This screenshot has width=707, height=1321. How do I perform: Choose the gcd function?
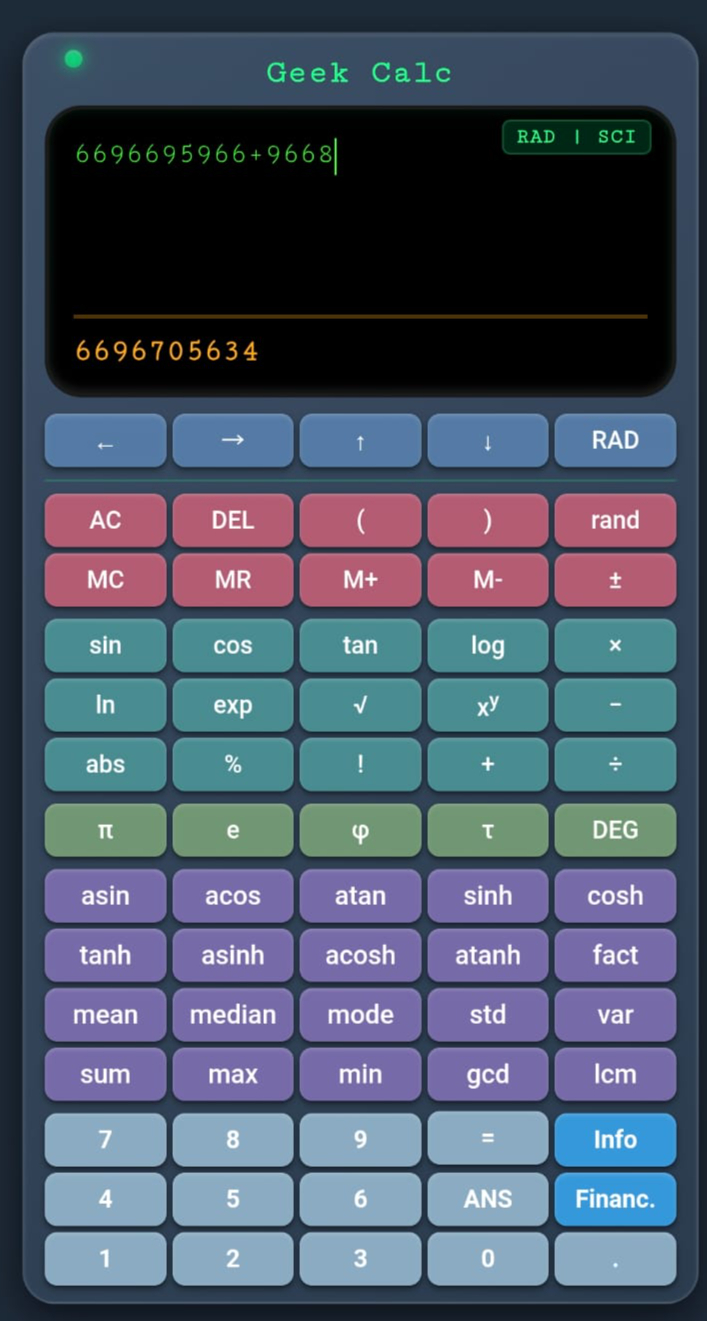coord(488,1074)
